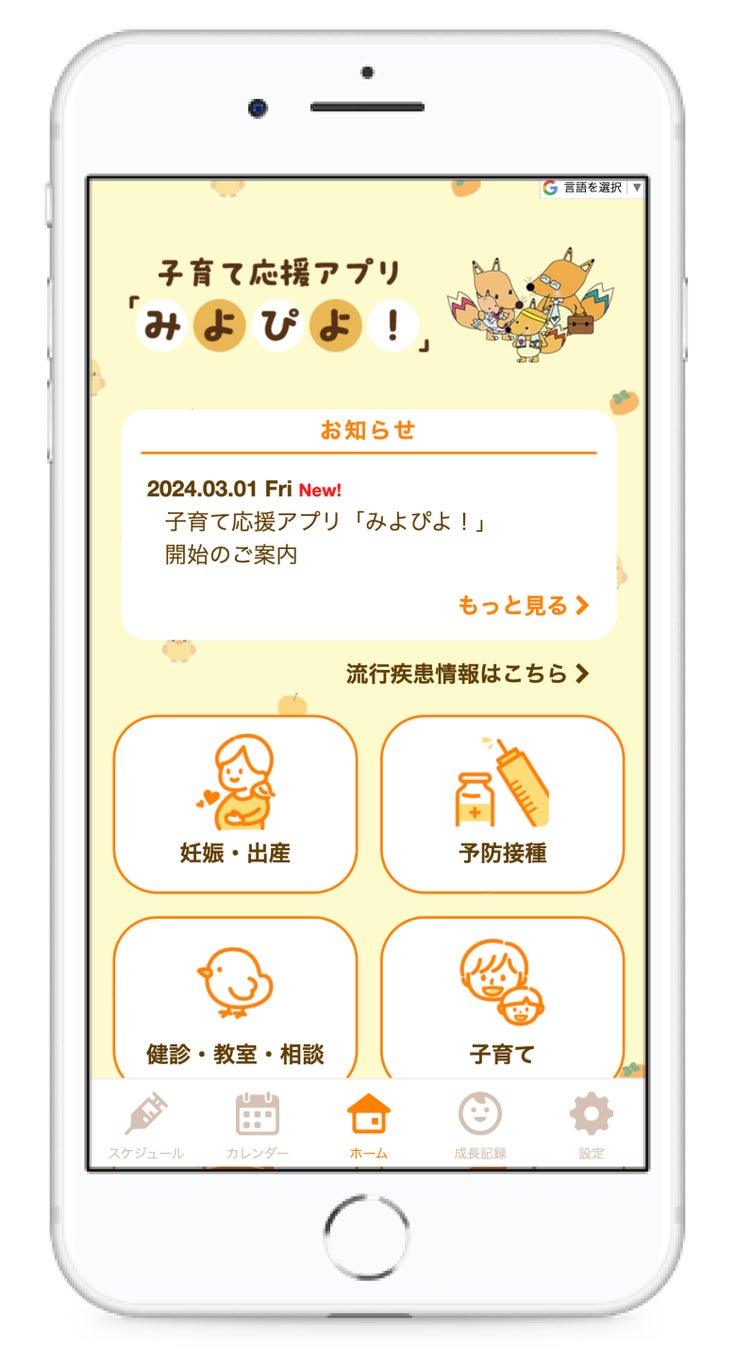735x1350 pixels.
Task: Switch to the カレンダー tab
Action: 257,1126
